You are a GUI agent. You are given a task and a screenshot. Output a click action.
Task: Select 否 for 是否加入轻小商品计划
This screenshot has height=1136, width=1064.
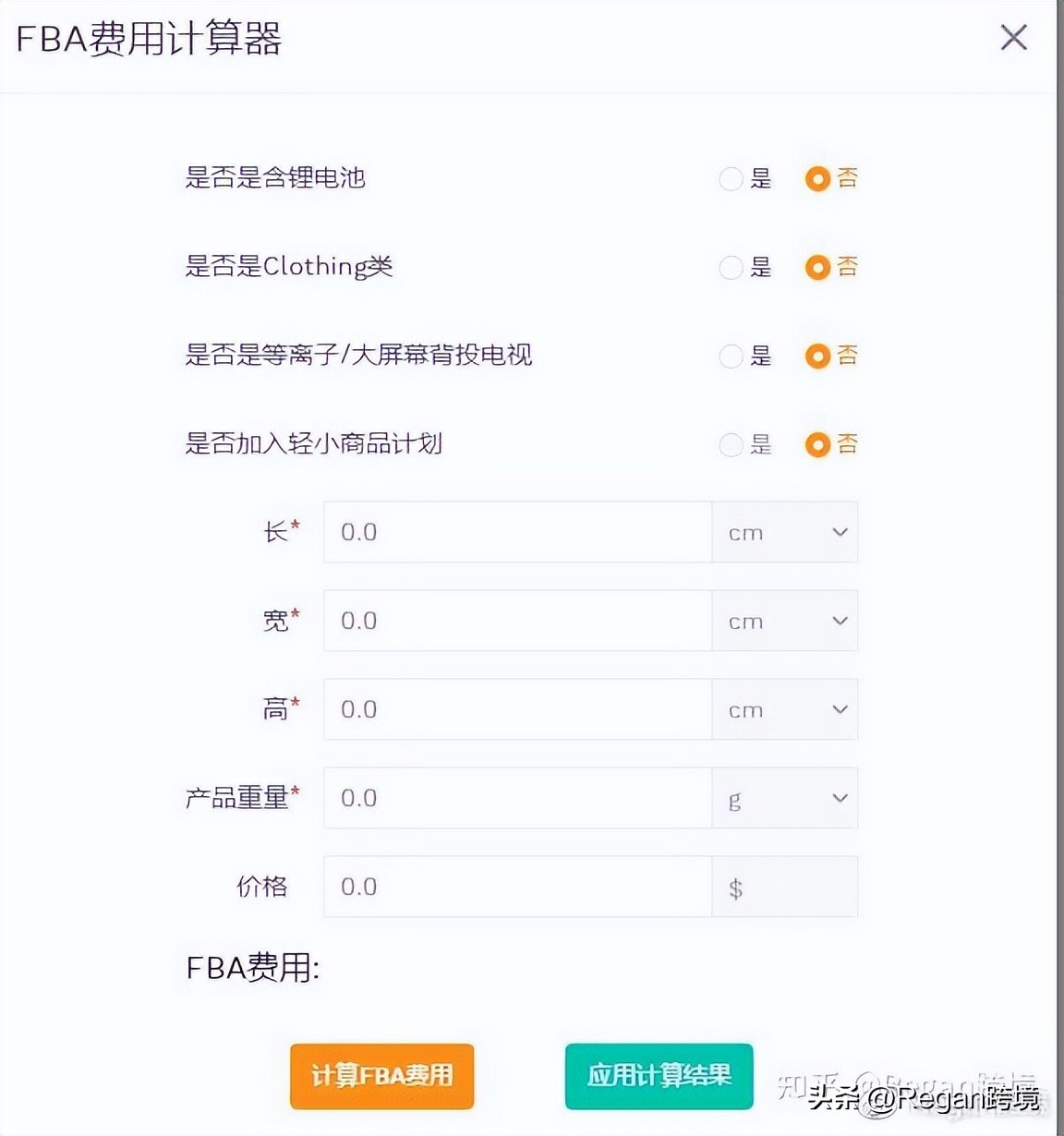[818, 444]
